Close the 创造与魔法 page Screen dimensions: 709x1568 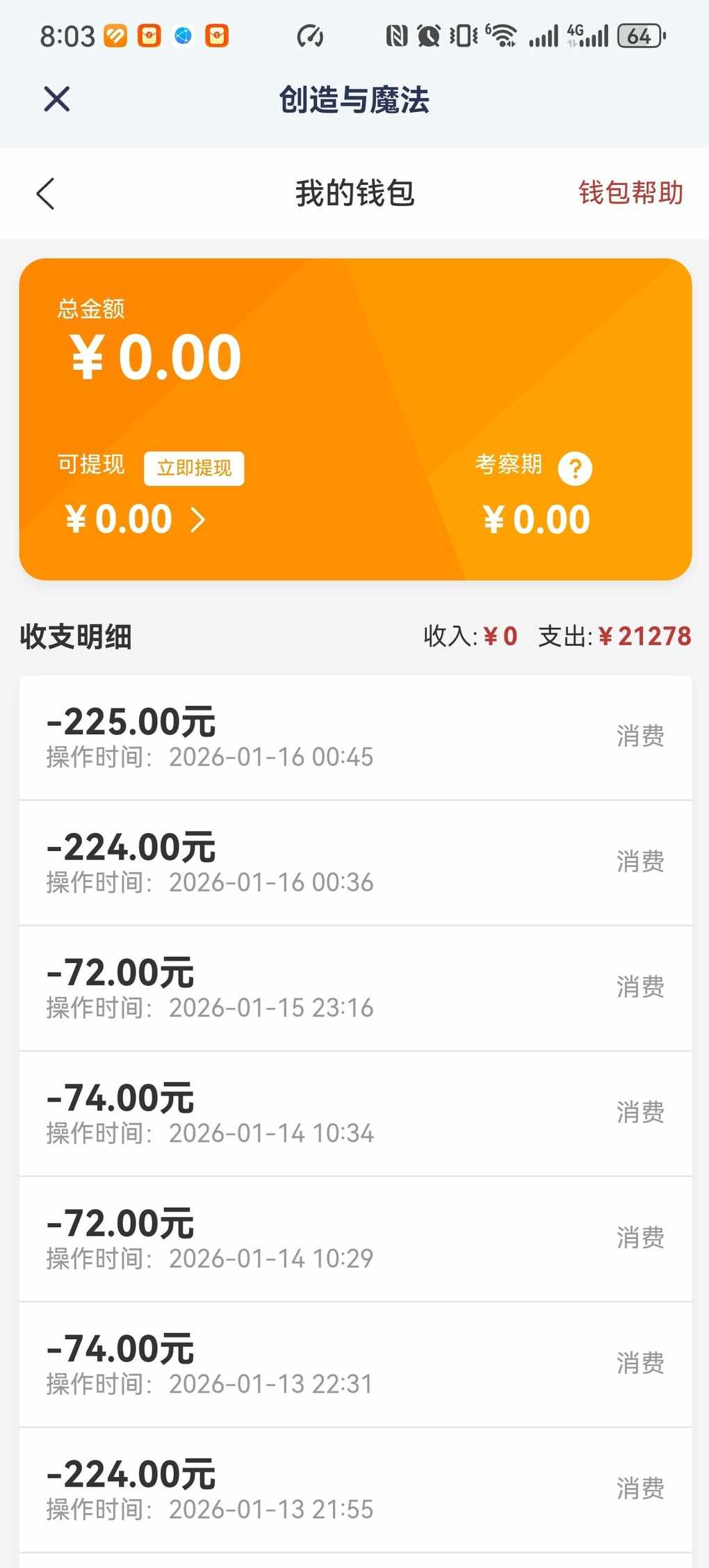(x=57, y=99)
